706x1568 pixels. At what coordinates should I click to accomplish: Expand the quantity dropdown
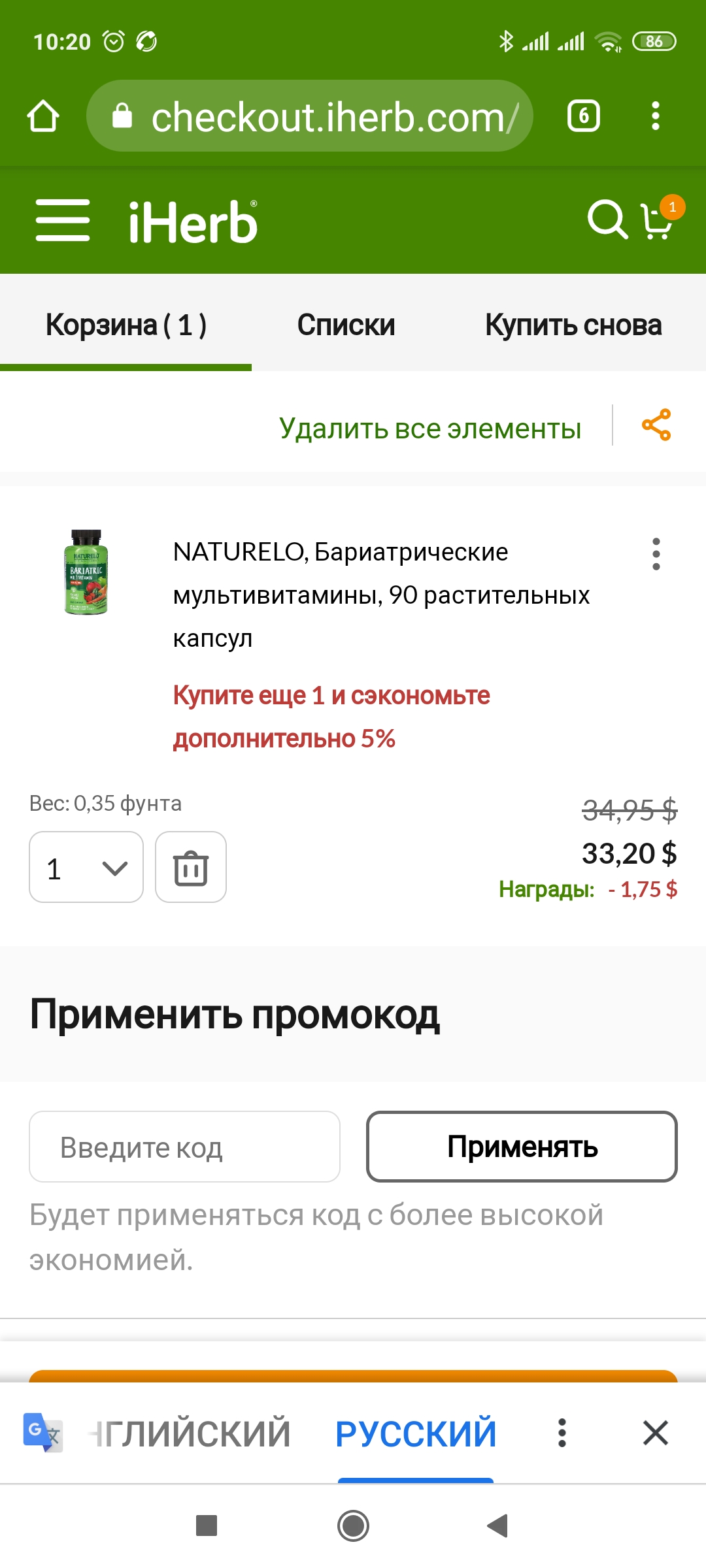[x=86, y=867]
